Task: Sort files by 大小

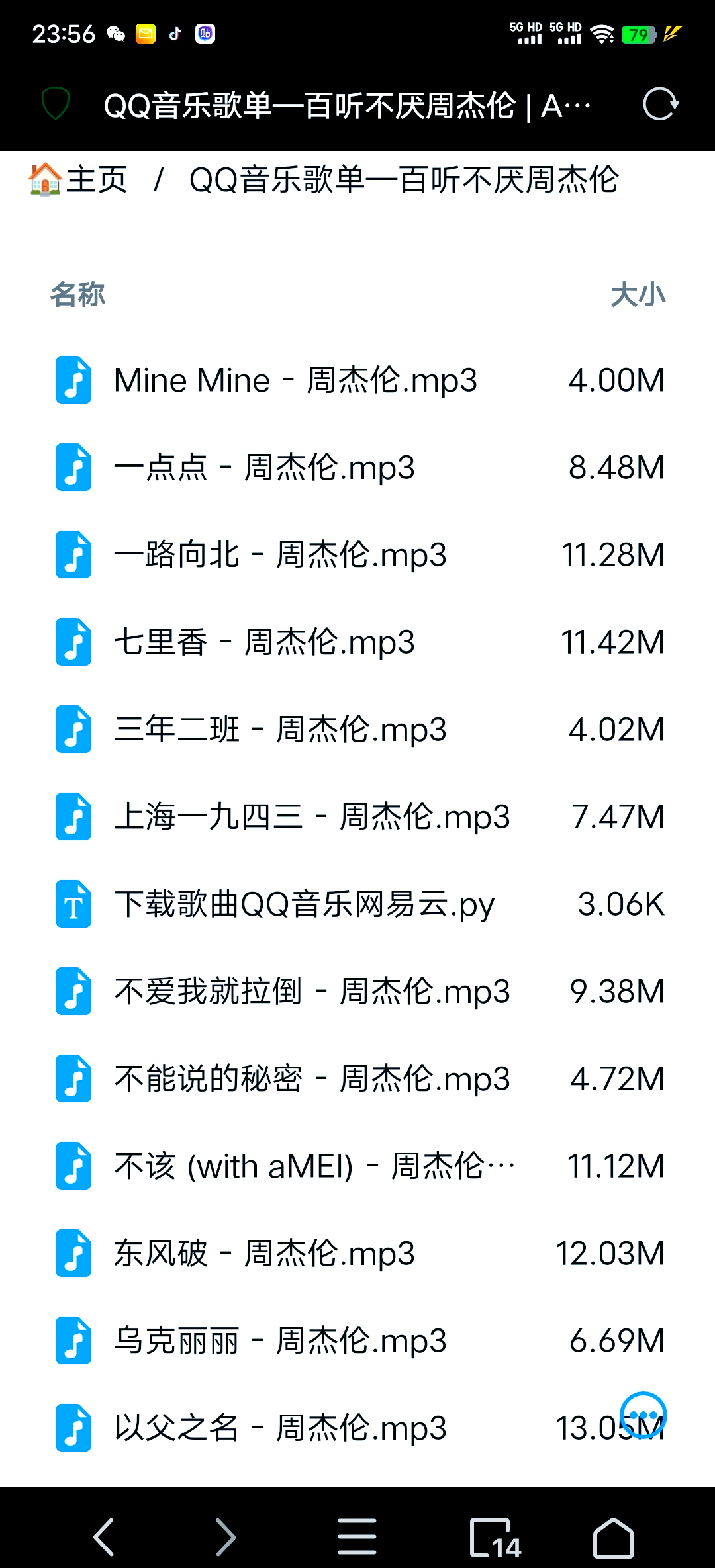Action: pyautogui.click(x=637, y=294)
